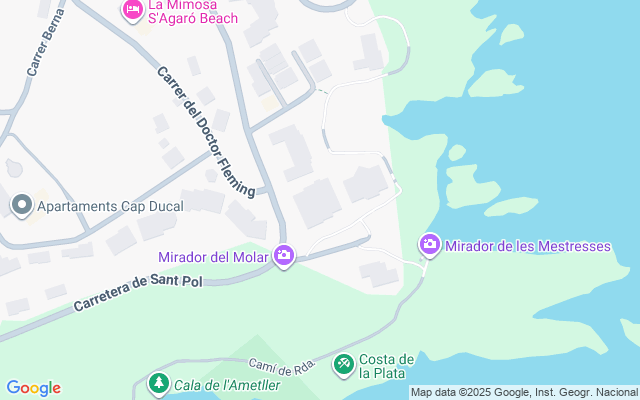Select the Apartaments Cap Ducal pin
Image resolution: width=640 pixels, height=400 pixels.
(22, 207)
